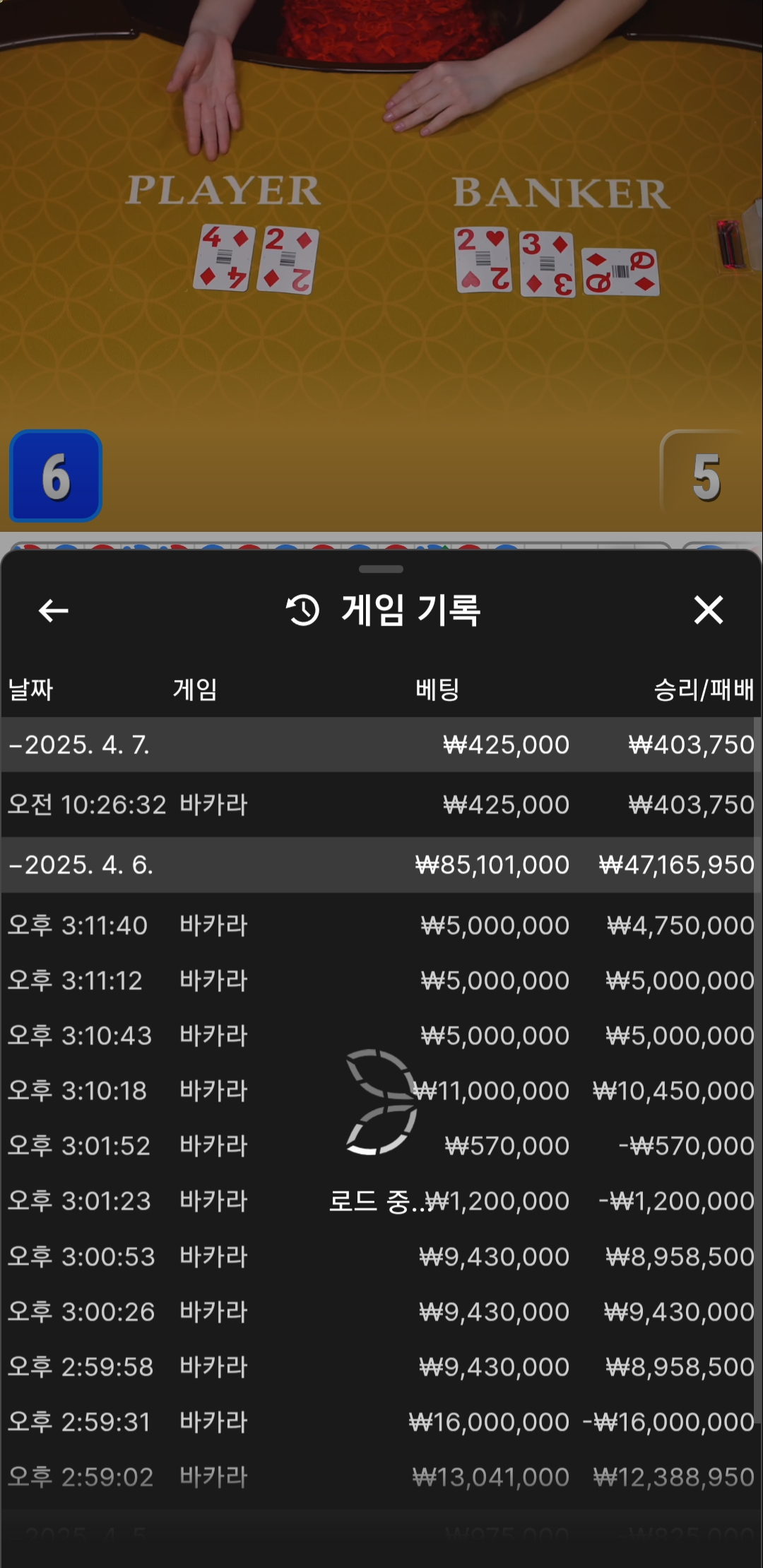The height and width of the screenshot is (1568, 763).
Task: Go back using the arrow icon
Action: coord(53,610)
